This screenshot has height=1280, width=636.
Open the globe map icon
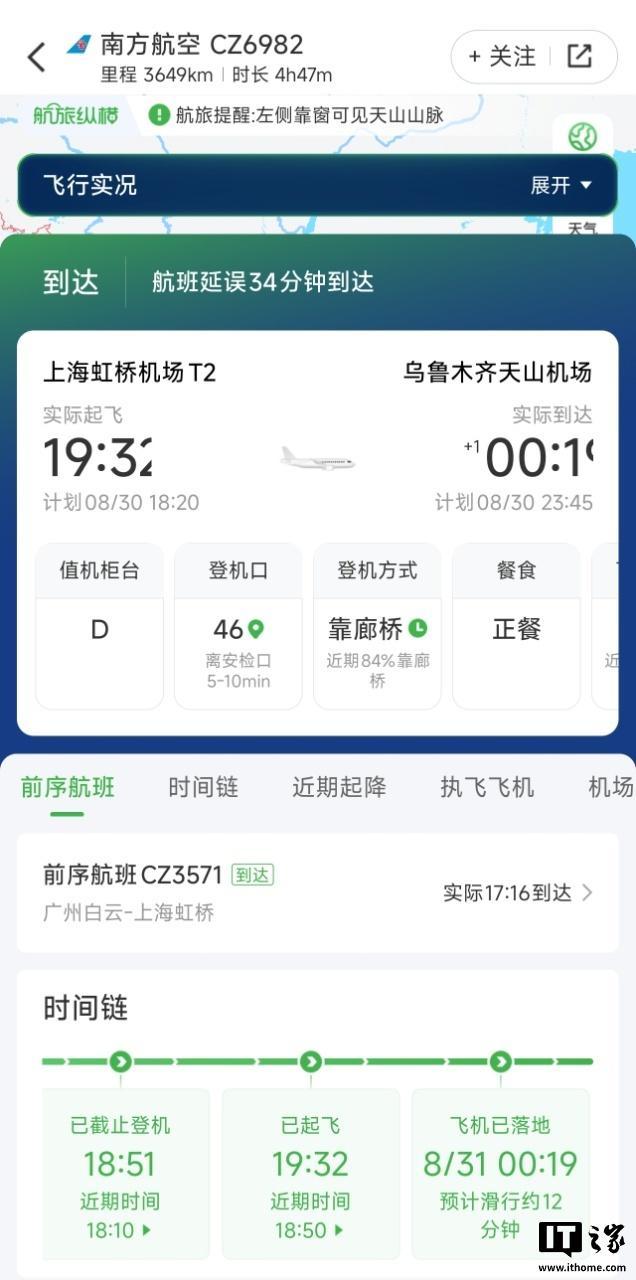click(583, 137)
